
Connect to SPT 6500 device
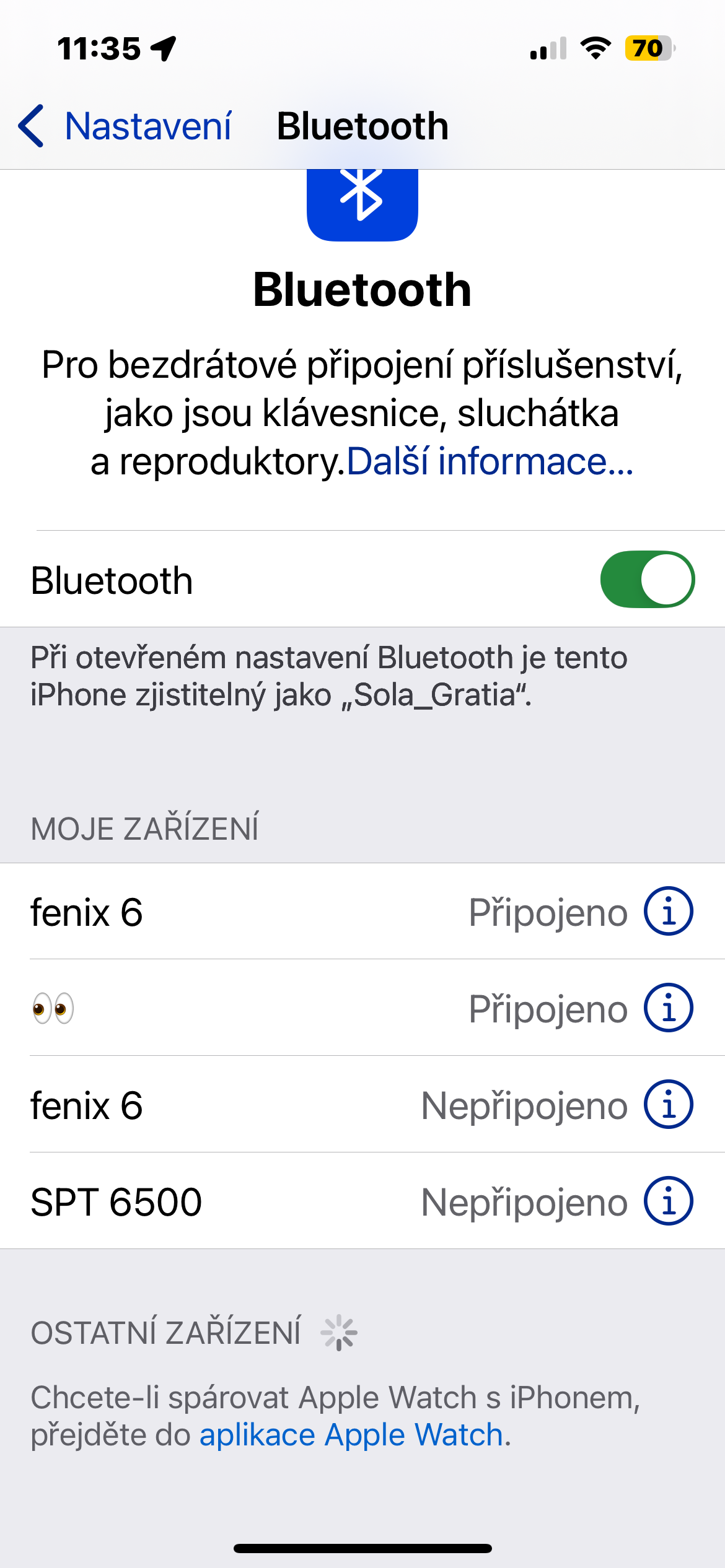click(x=248, y=1201)
